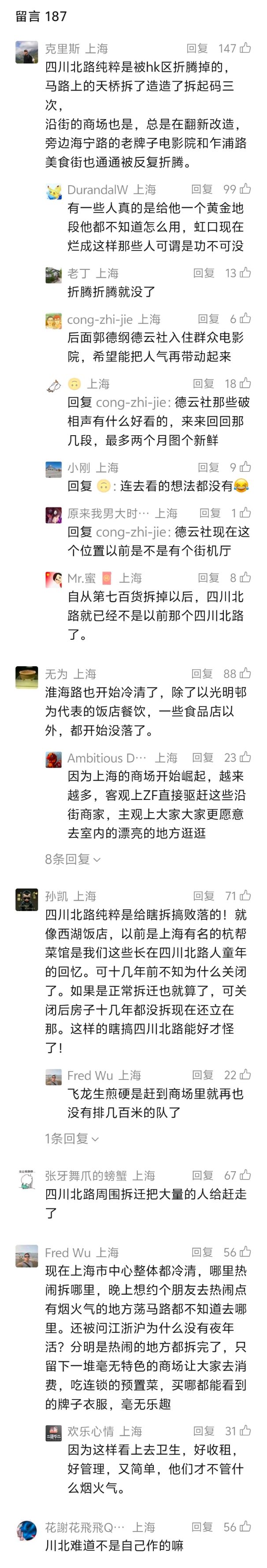The image size is (267, 1568).
Task: Reply to 原来我男大时's comment
Action: (x=211, y=512)
